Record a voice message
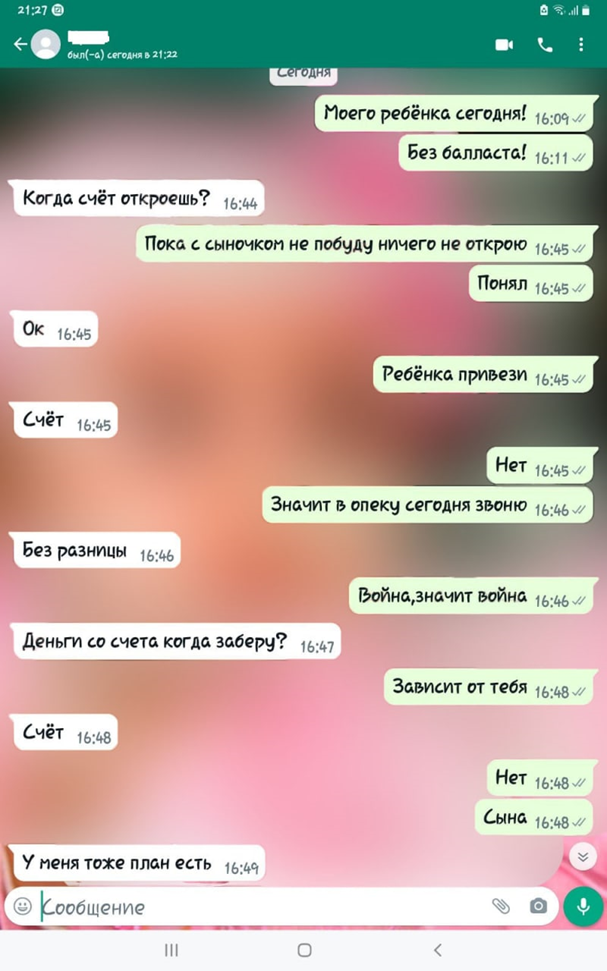 pos(583,906)
